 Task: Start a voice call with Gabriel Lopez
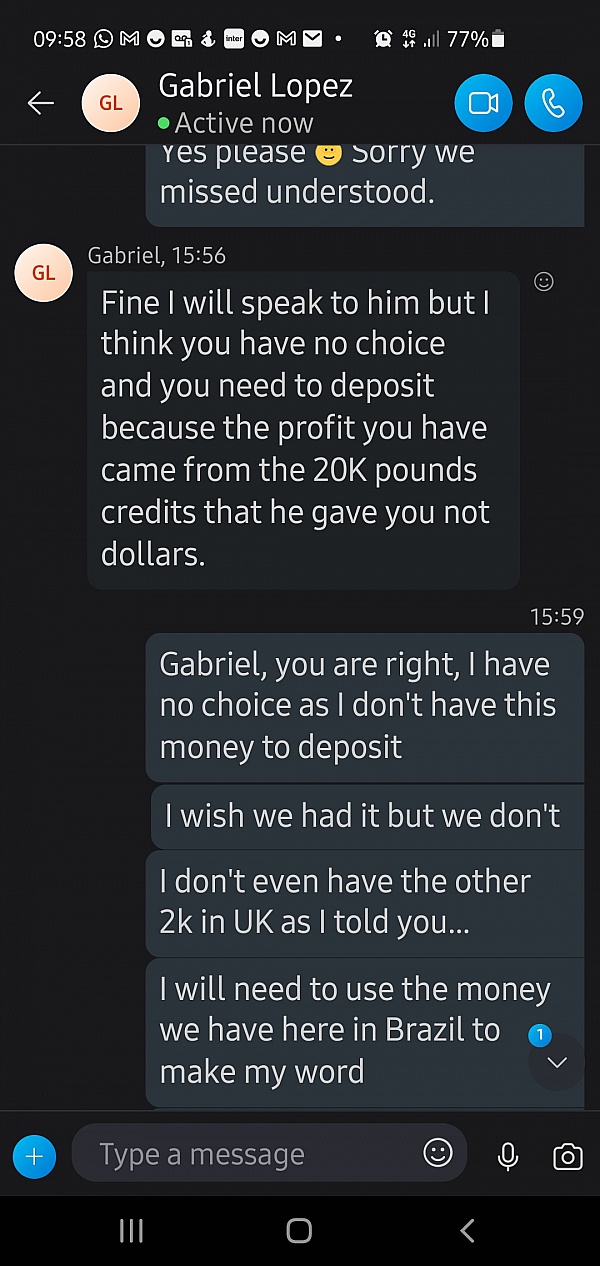tap(553, 103)
